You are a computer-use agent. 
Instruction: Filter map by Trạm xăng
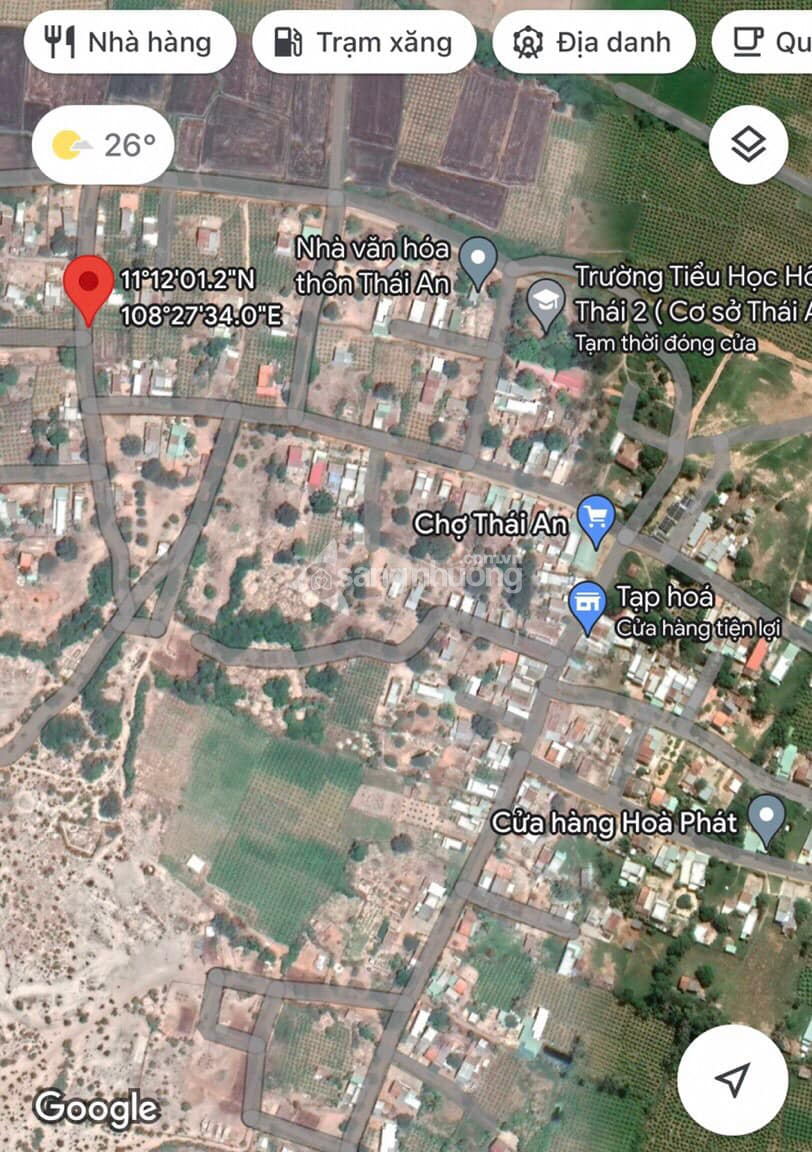364,42
